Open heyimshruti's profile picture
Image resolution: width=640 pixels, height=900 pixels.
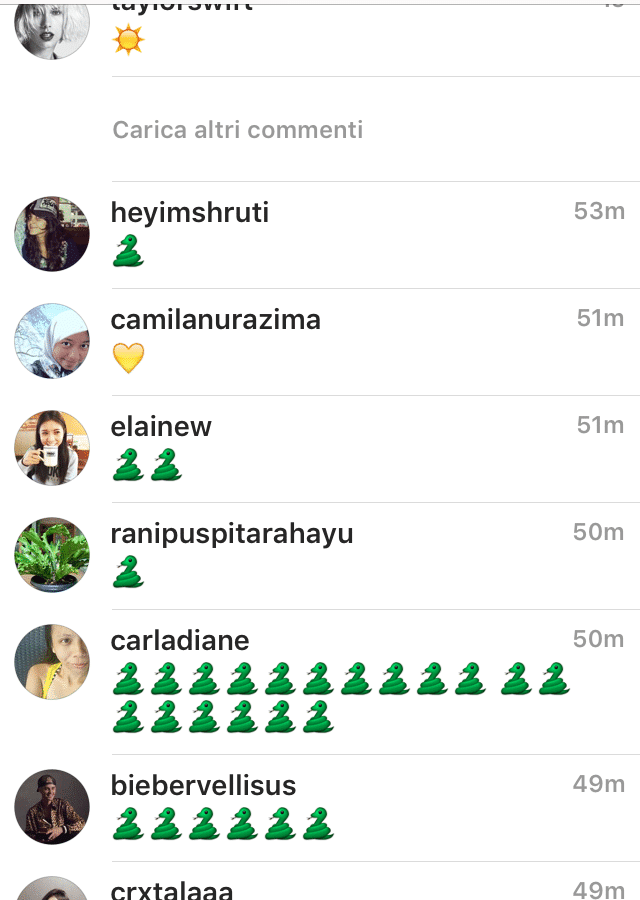(52, 234)
